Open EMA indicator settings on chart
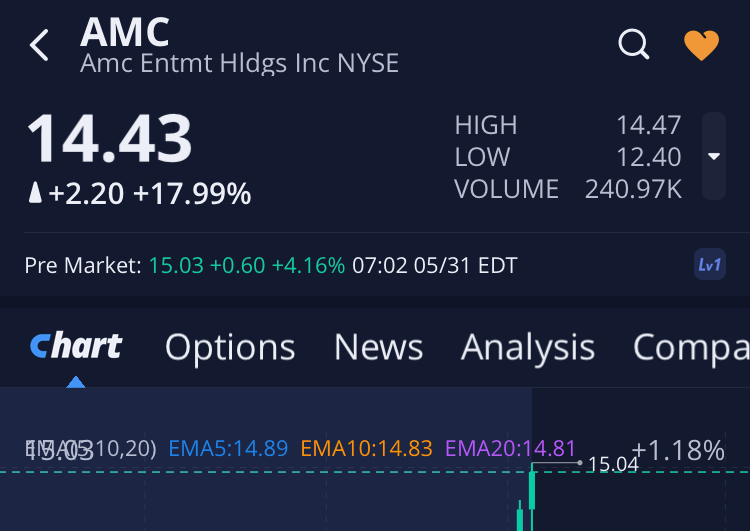 (90, 450)
